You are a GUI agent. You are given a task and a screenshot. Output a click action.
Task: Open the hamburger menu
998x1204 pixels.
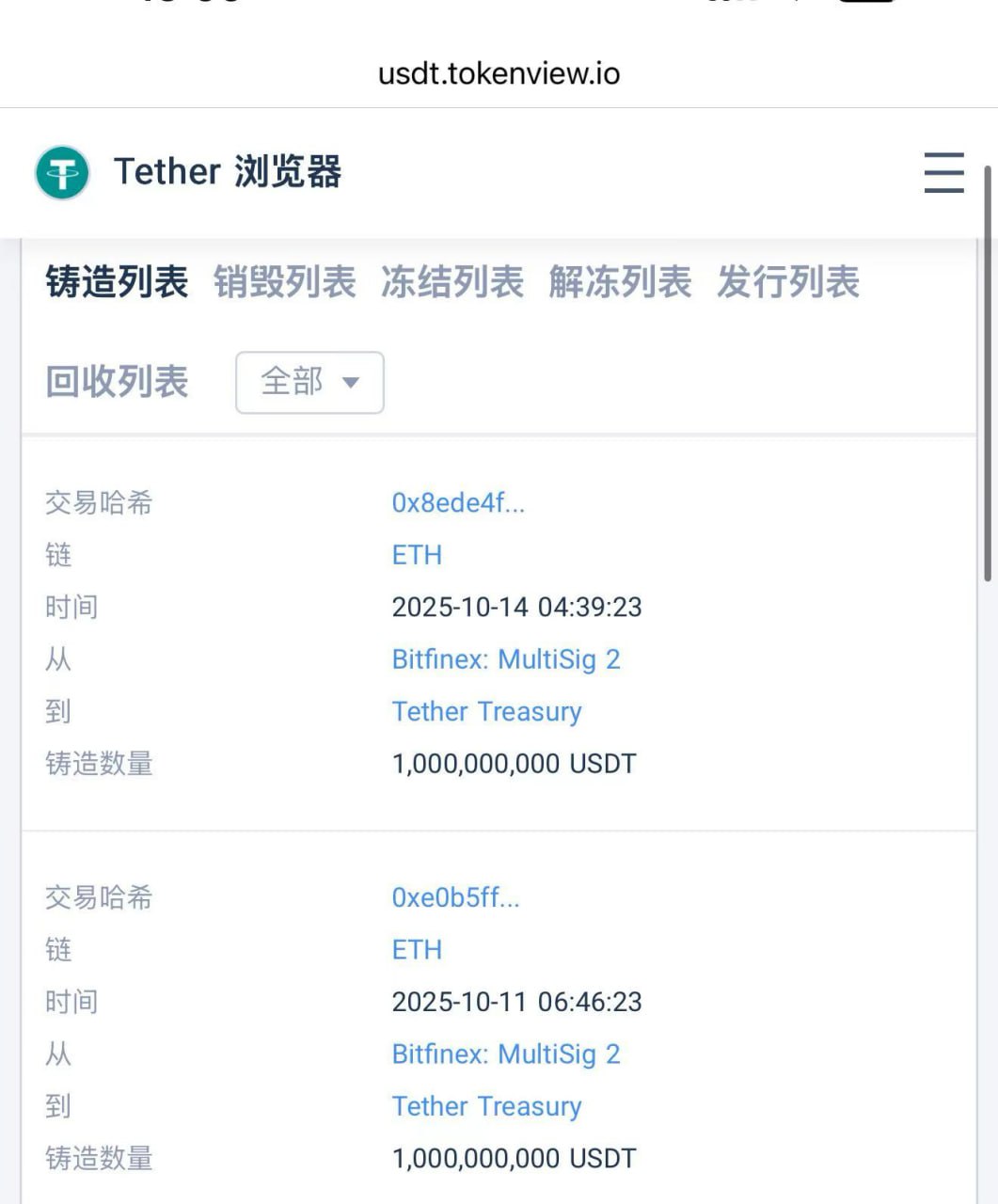click(943, 173)
